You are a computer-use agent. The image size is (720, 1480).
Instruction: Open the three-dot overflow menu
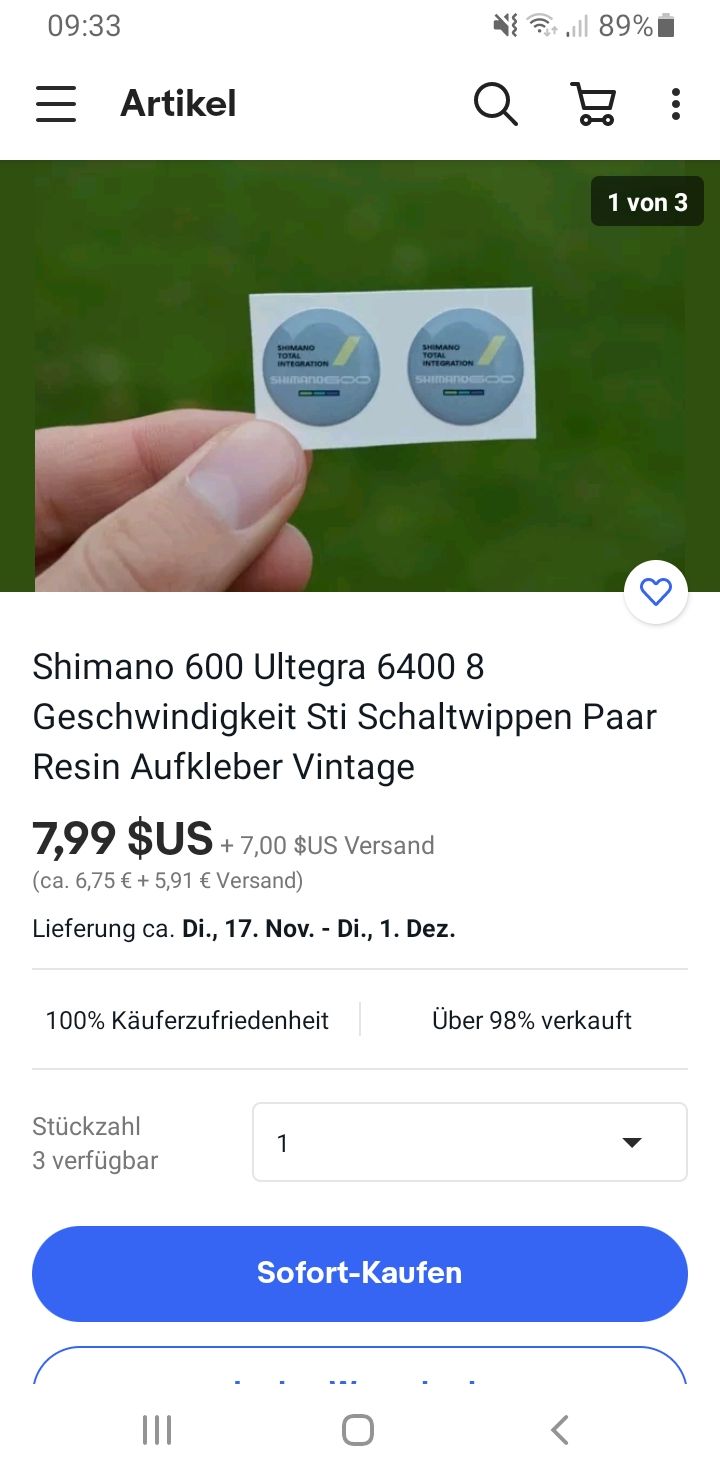[676, 104]
